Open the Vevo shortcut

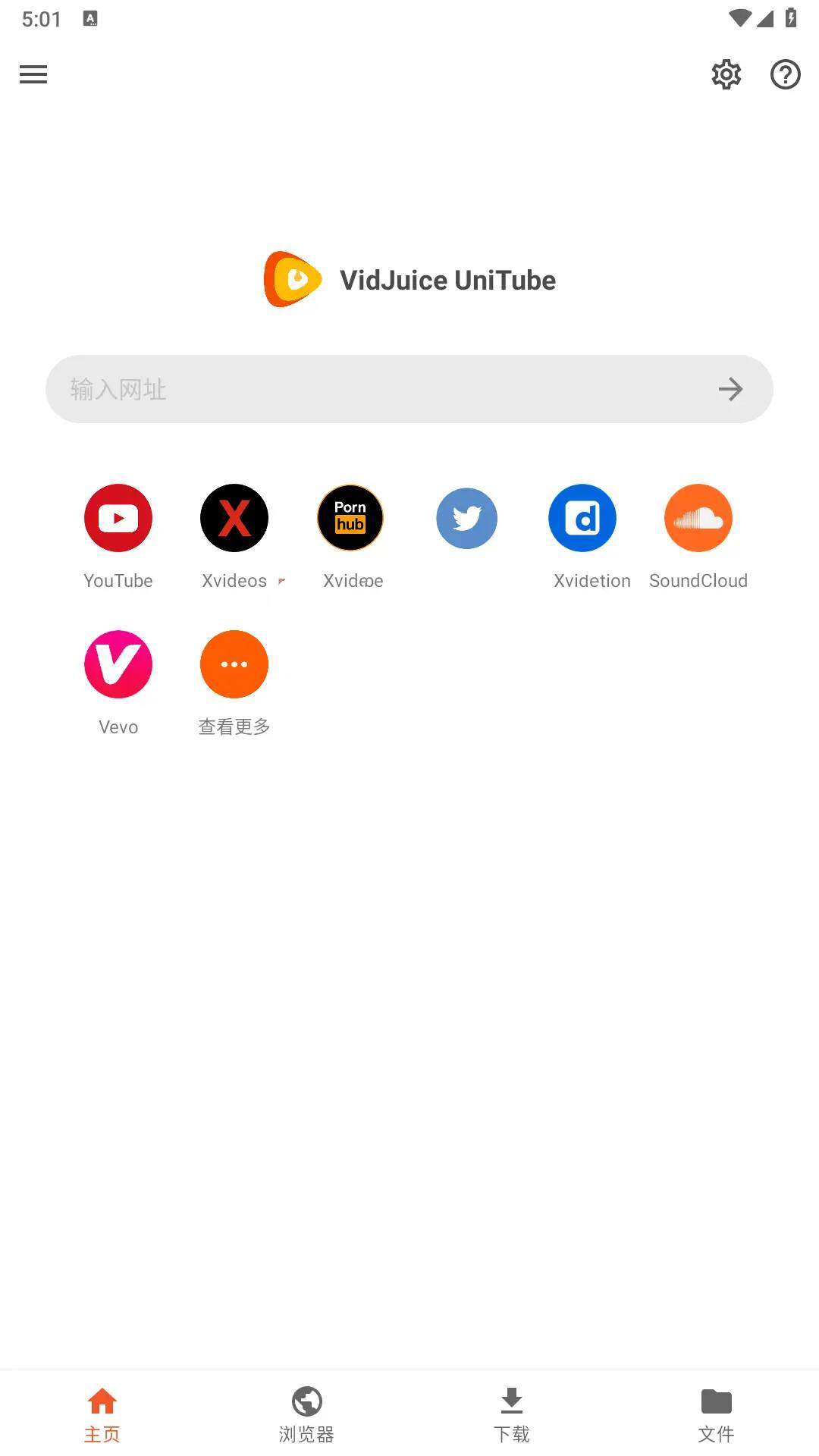point(118,665)
